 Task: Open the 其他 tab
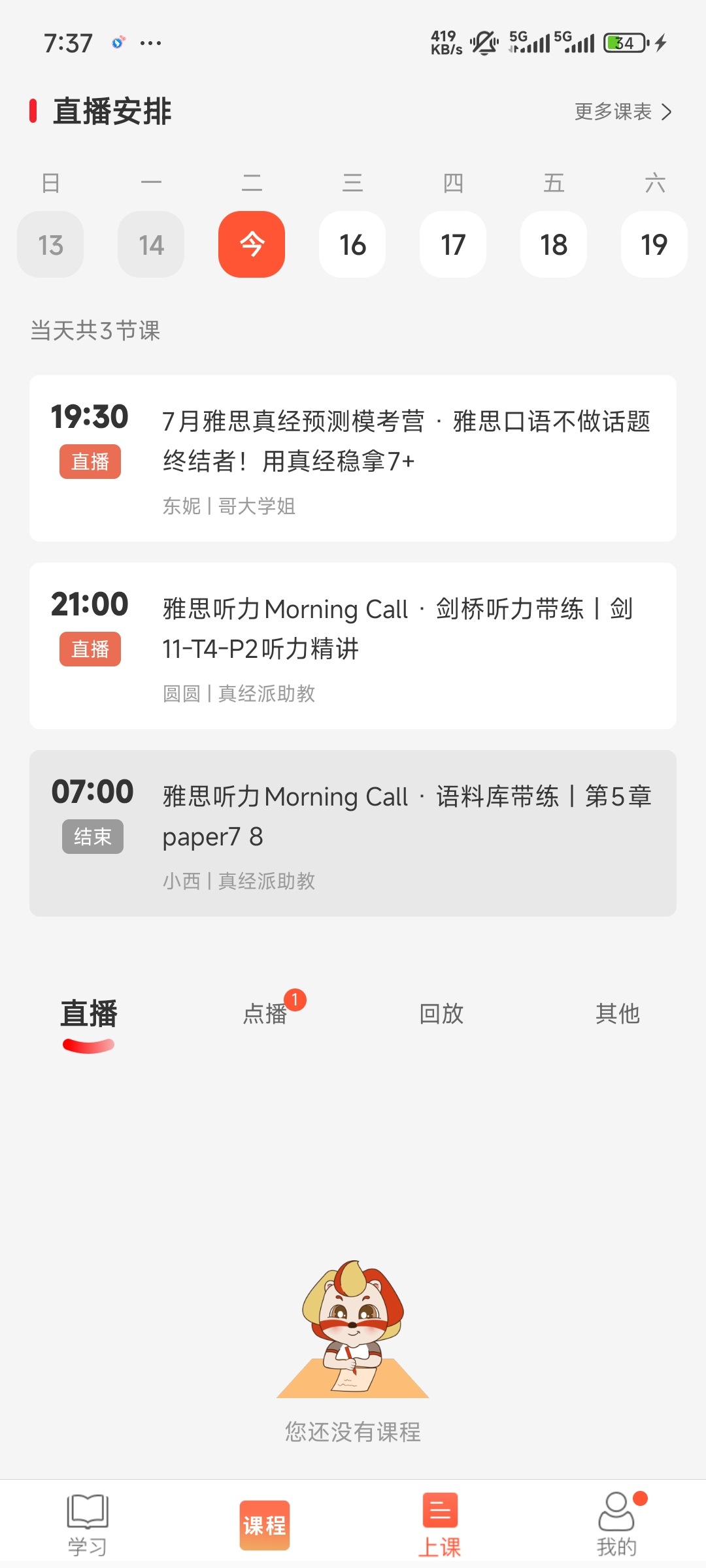coord(618,1014)
